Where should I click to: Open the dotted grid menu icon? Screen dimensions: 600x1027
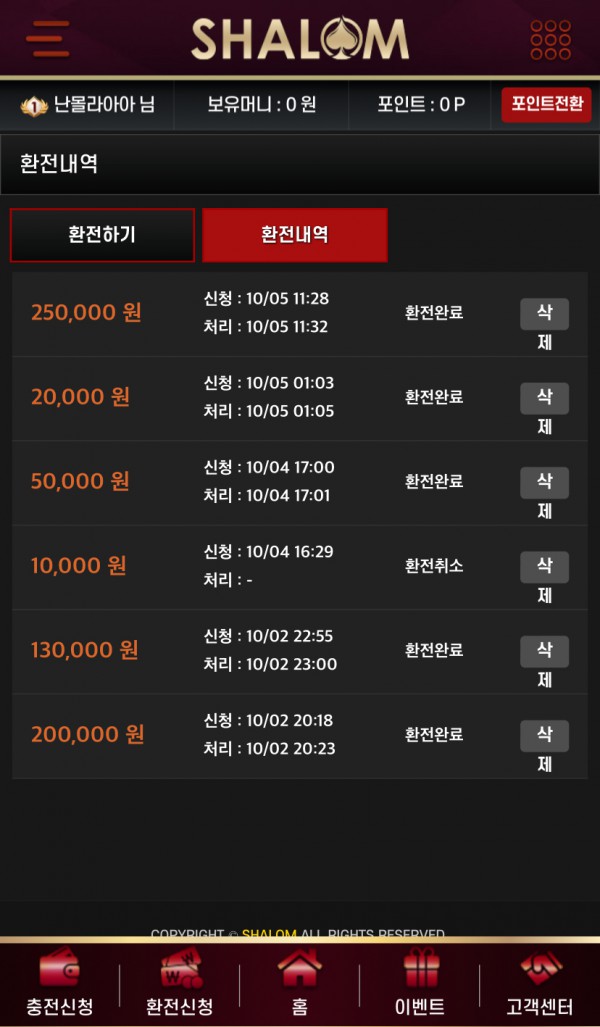point(550,40)
